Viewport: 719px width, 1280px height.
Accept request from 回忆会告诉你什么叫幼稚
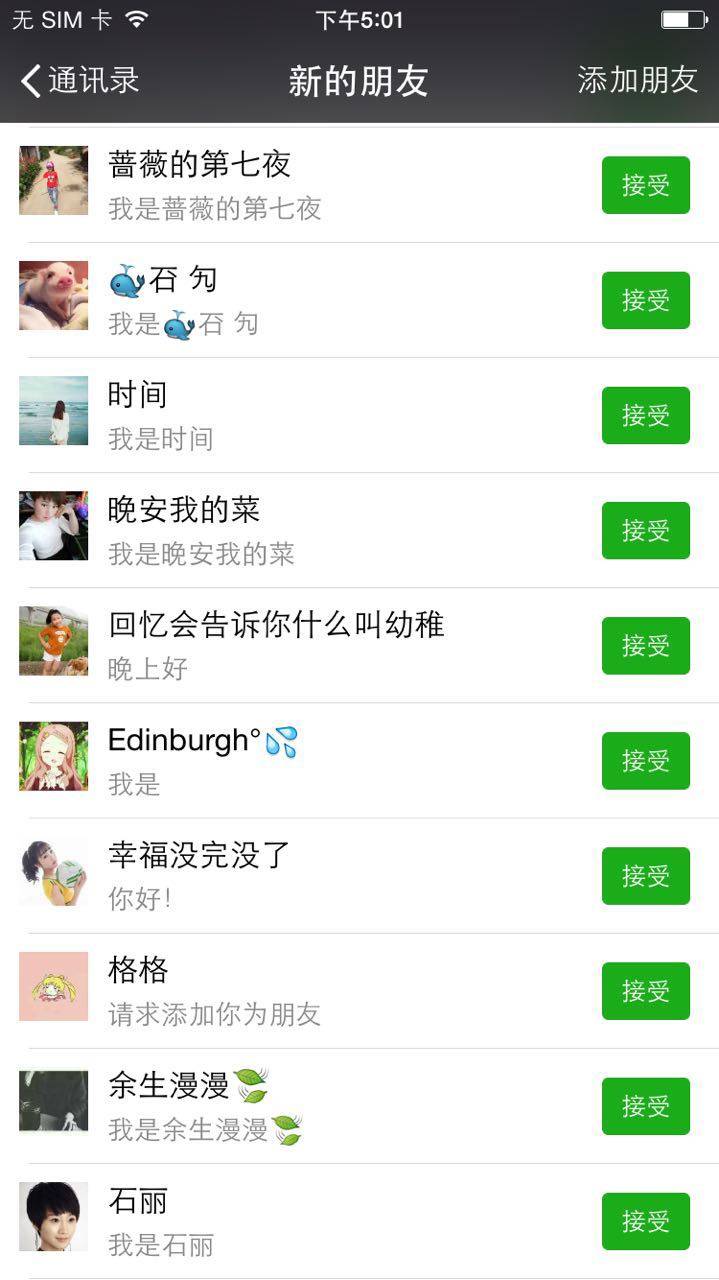(x=645, y=645)
